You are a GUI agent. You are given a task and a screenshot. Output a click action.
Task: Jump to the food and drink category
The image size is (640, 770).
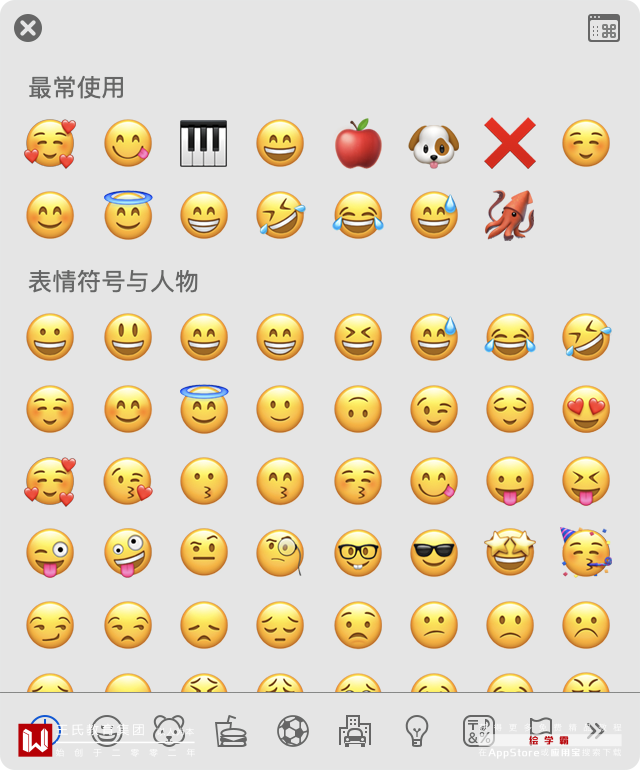tap(231, 731)
